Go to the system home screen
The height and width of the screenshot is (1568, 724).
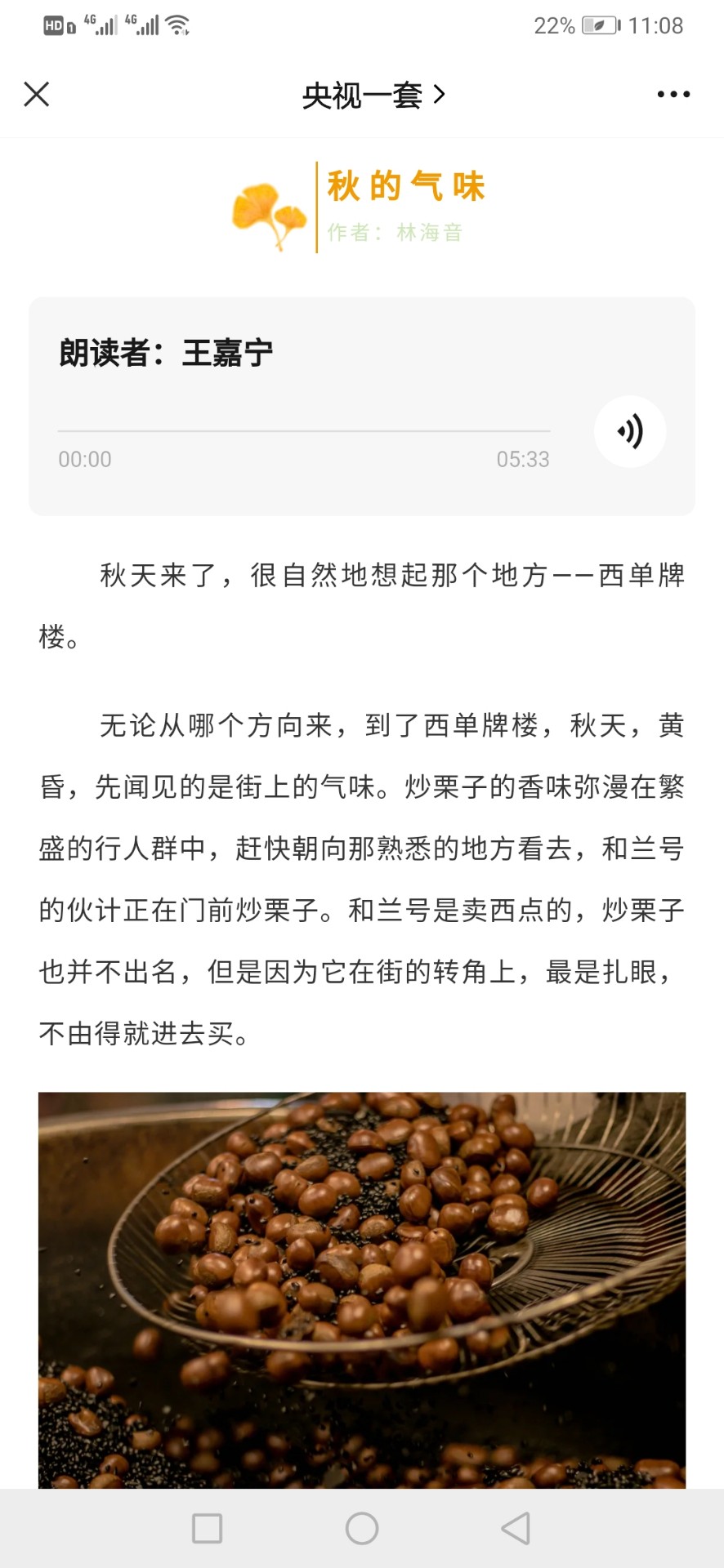pos(362,1528)
